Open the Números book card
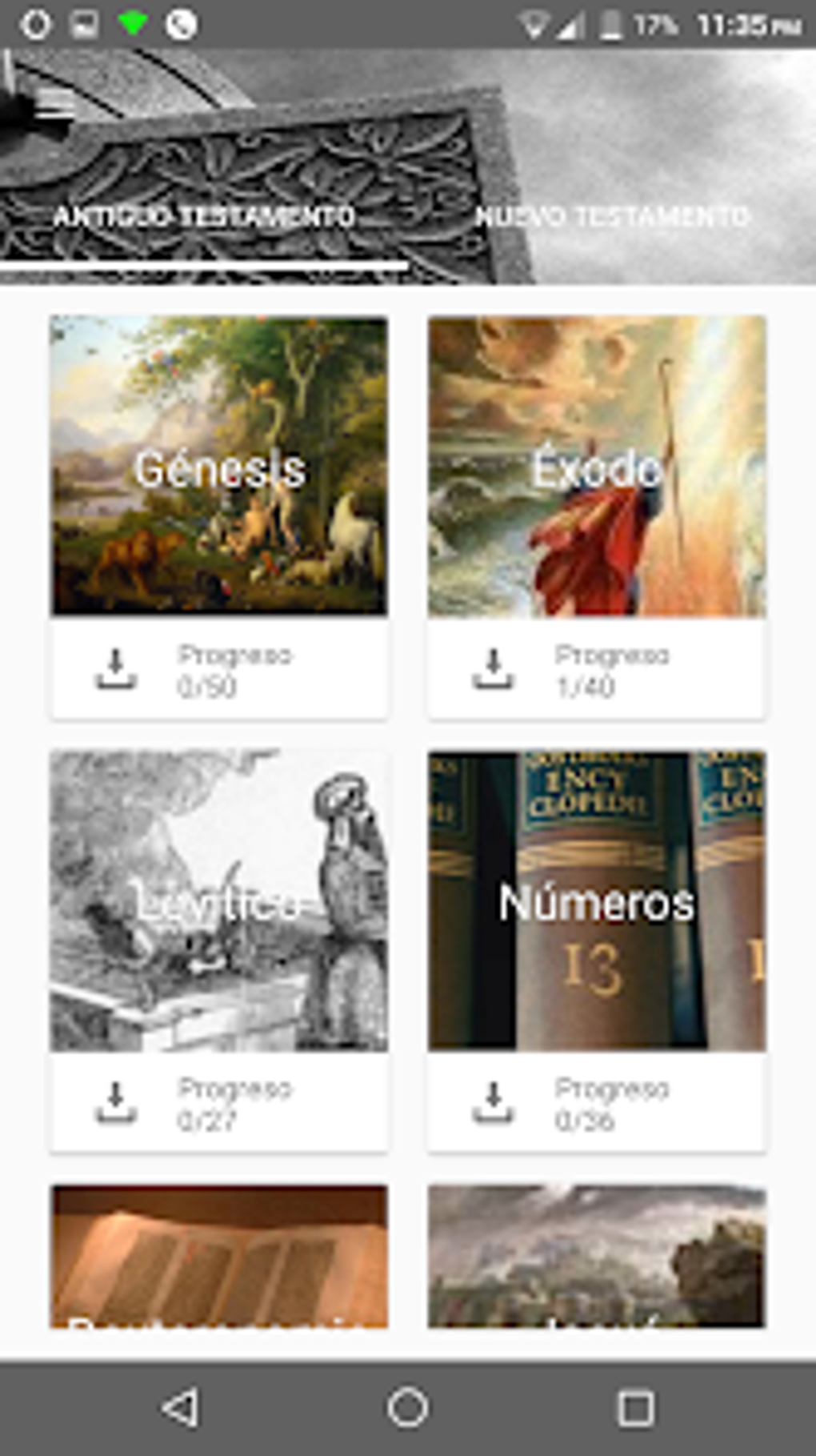This screenshot has height=1456, width=816. 596,900
